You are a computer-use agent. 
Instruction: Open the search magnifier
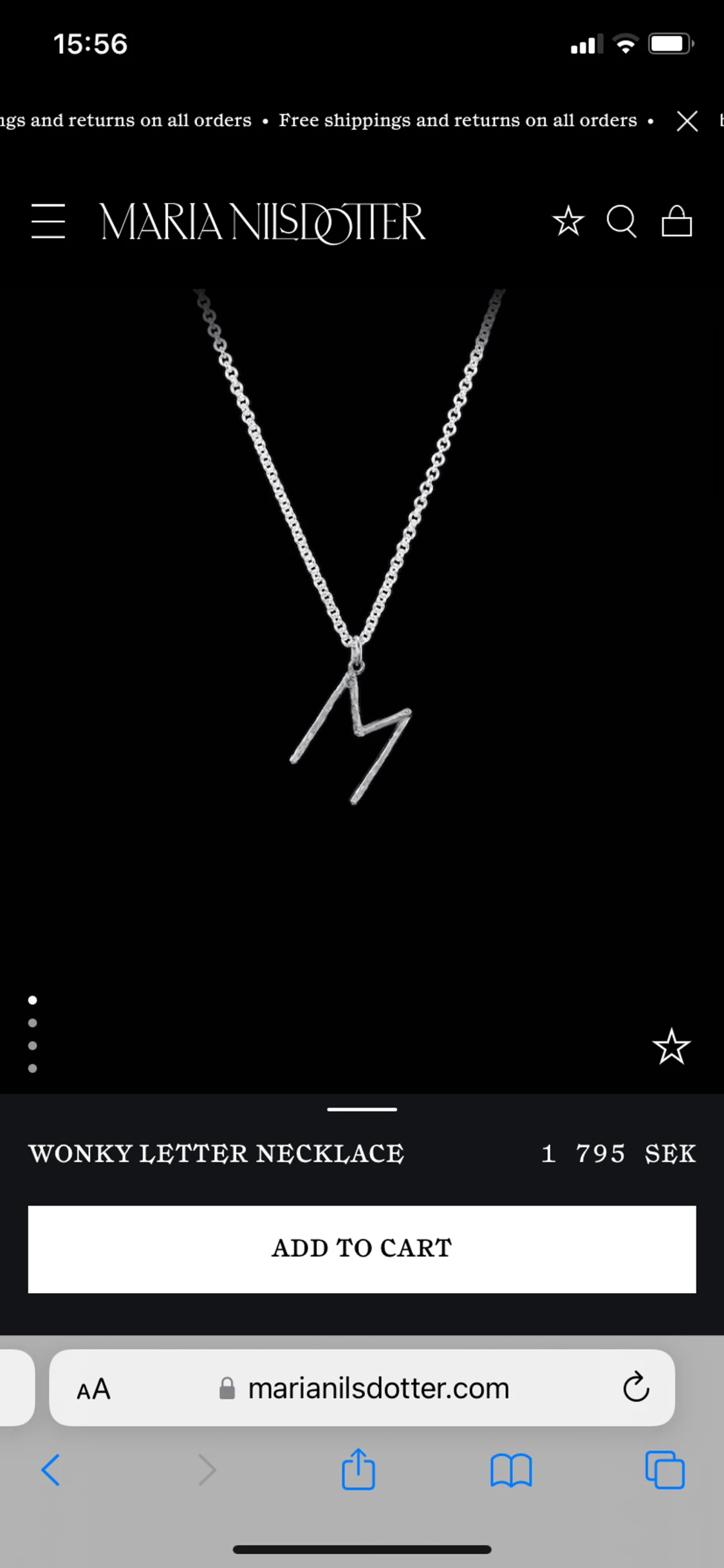[x=622, y=222]
